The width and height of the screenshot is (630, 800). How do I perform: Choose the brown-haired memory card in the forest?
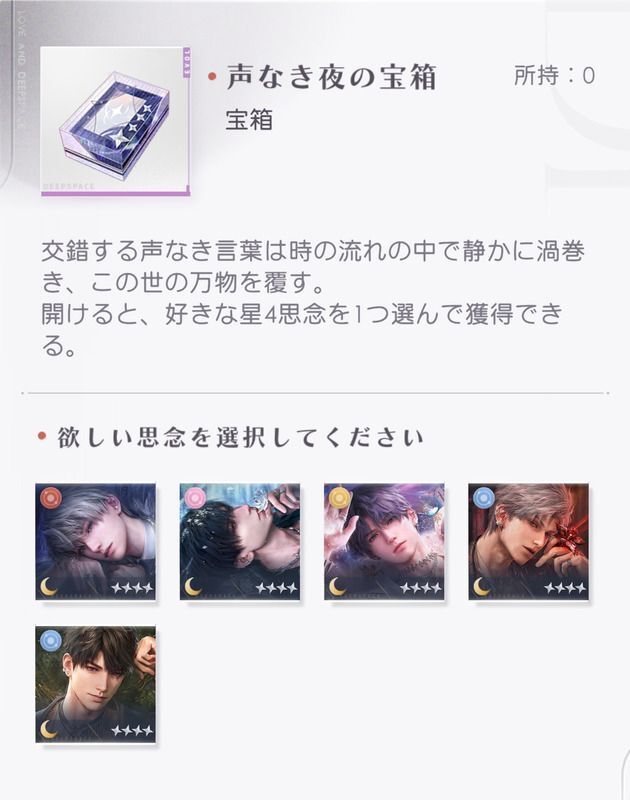pyautogui.click(x=95, y=685)
